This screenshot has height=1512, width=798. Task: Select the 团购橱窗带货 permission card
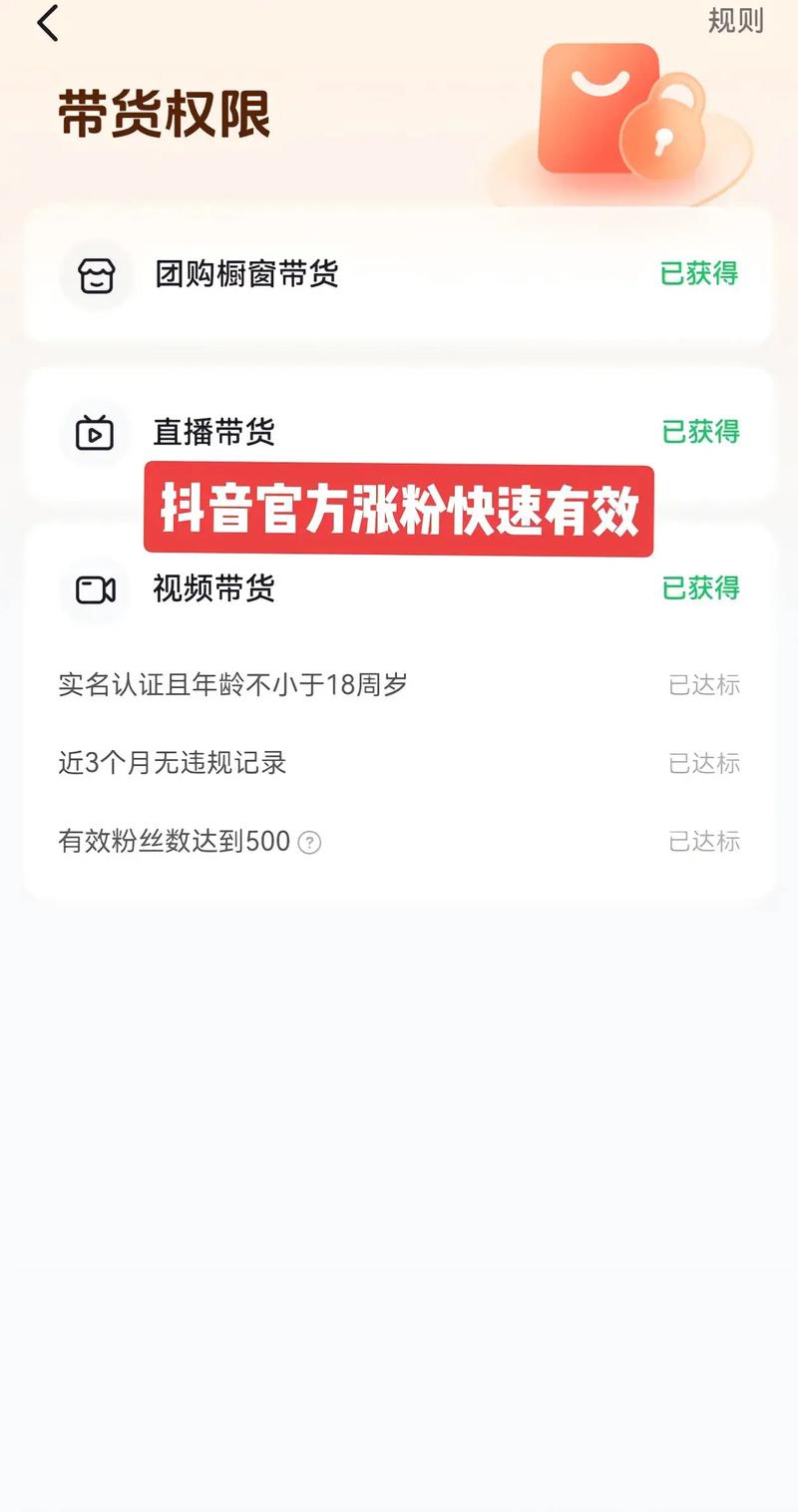tap(399, 274)
